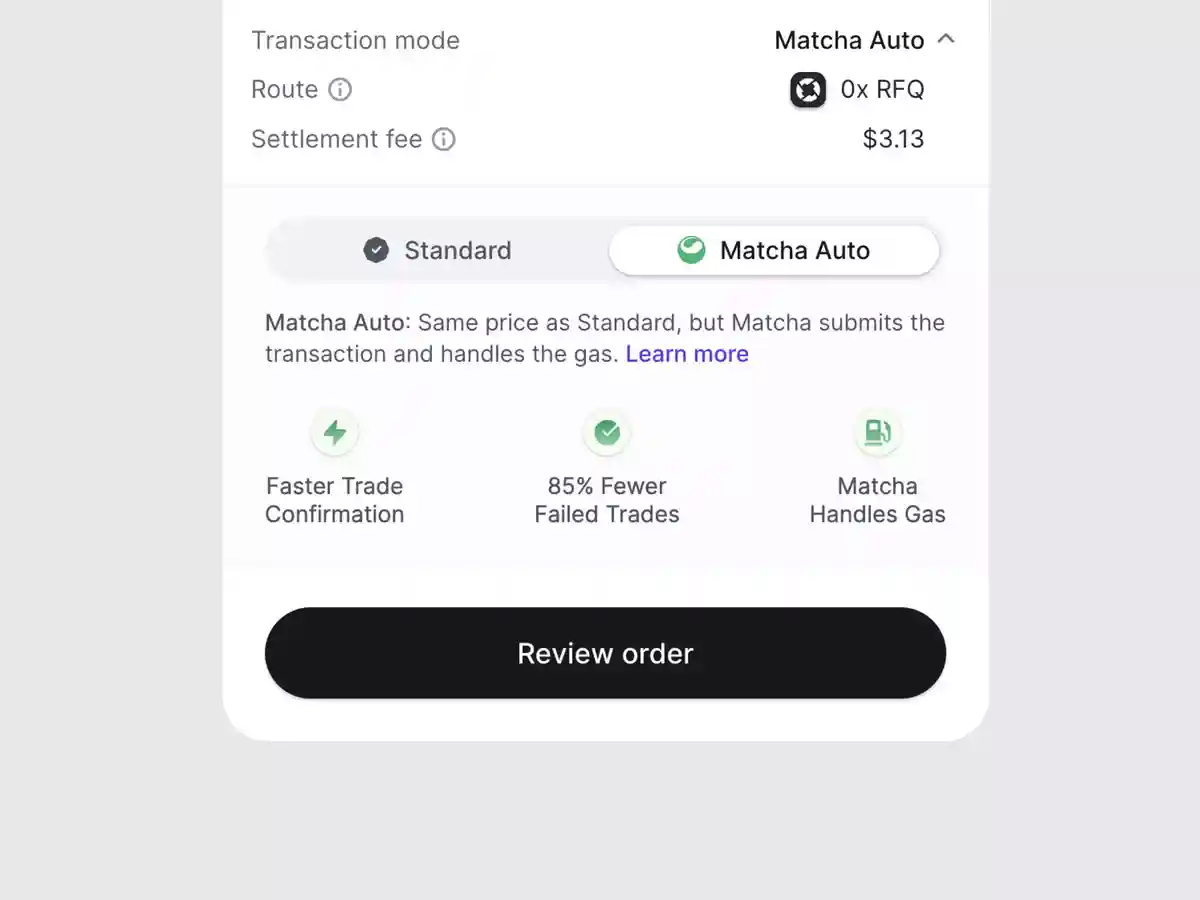Screen dimensions: 1200x900
Task: Show info about Settlement fee
Action: (x=443, y=139)
